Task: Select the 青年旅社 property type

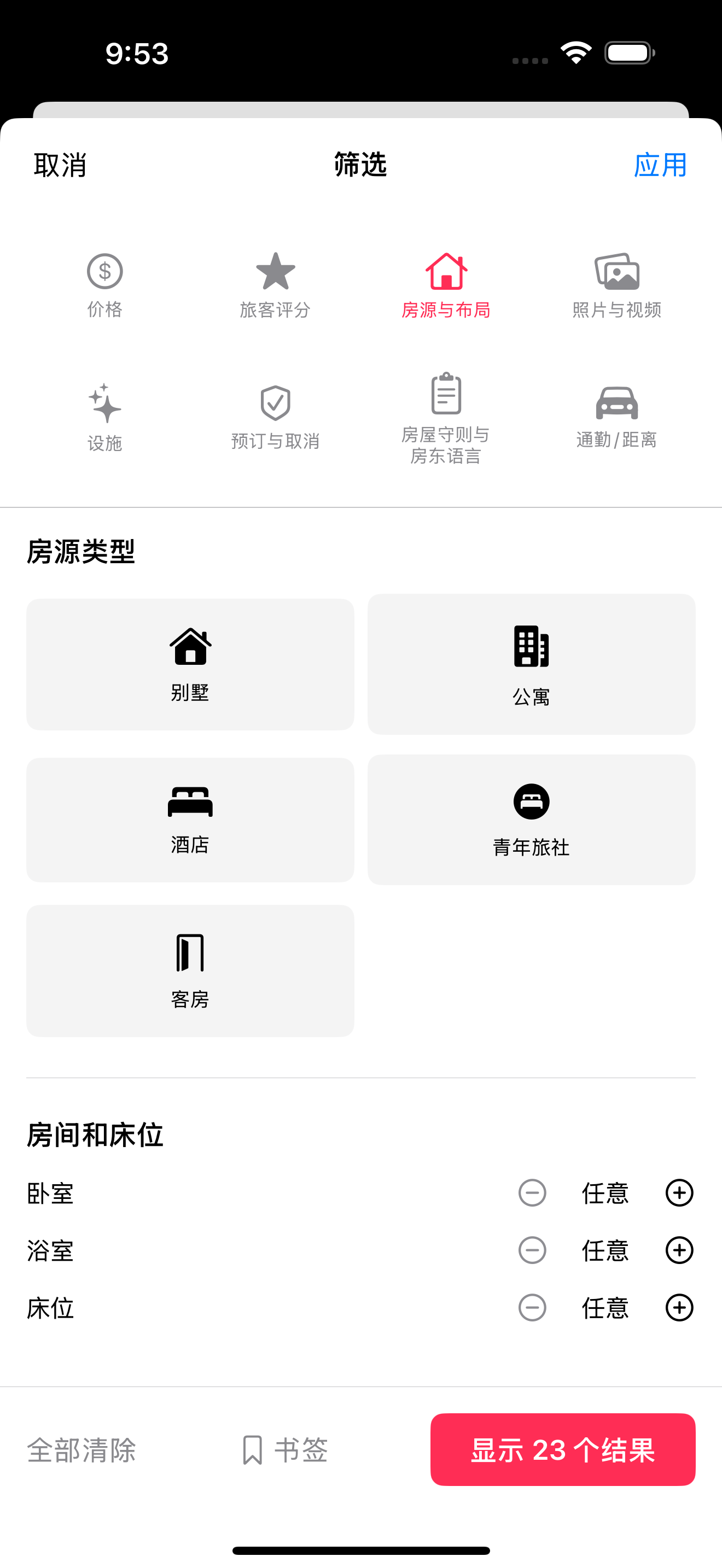Action: (x=531, y=820)
